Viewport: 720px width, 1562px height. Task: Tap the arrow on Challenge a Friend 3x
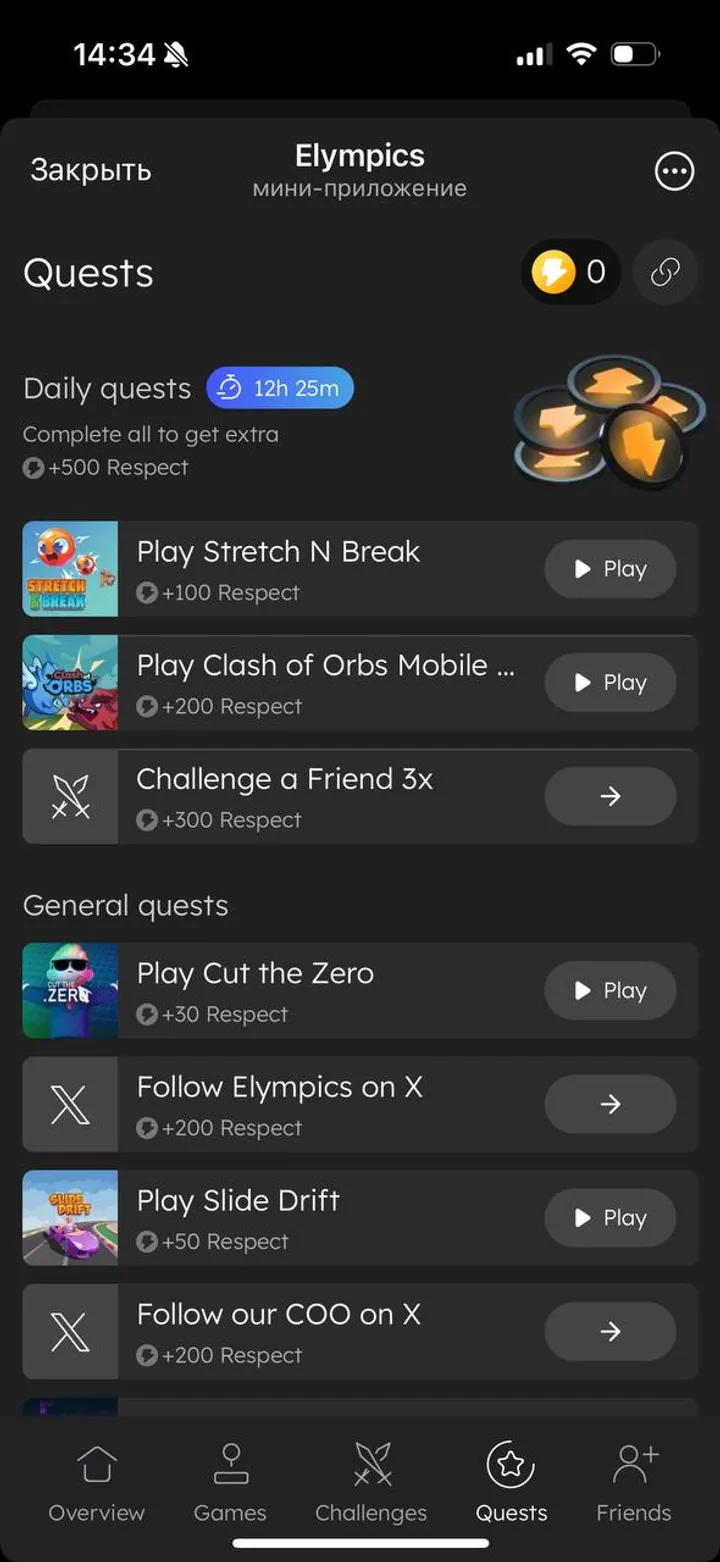point(609,796)
